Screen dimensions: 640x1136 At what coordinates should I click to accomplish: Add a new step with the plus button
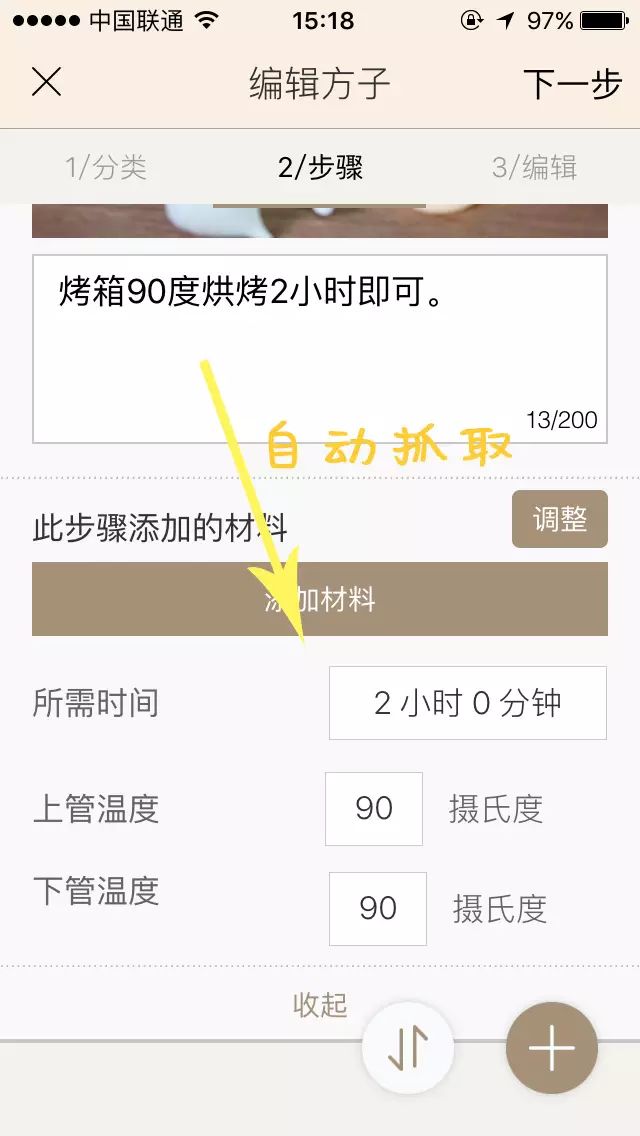[551, 1049]
